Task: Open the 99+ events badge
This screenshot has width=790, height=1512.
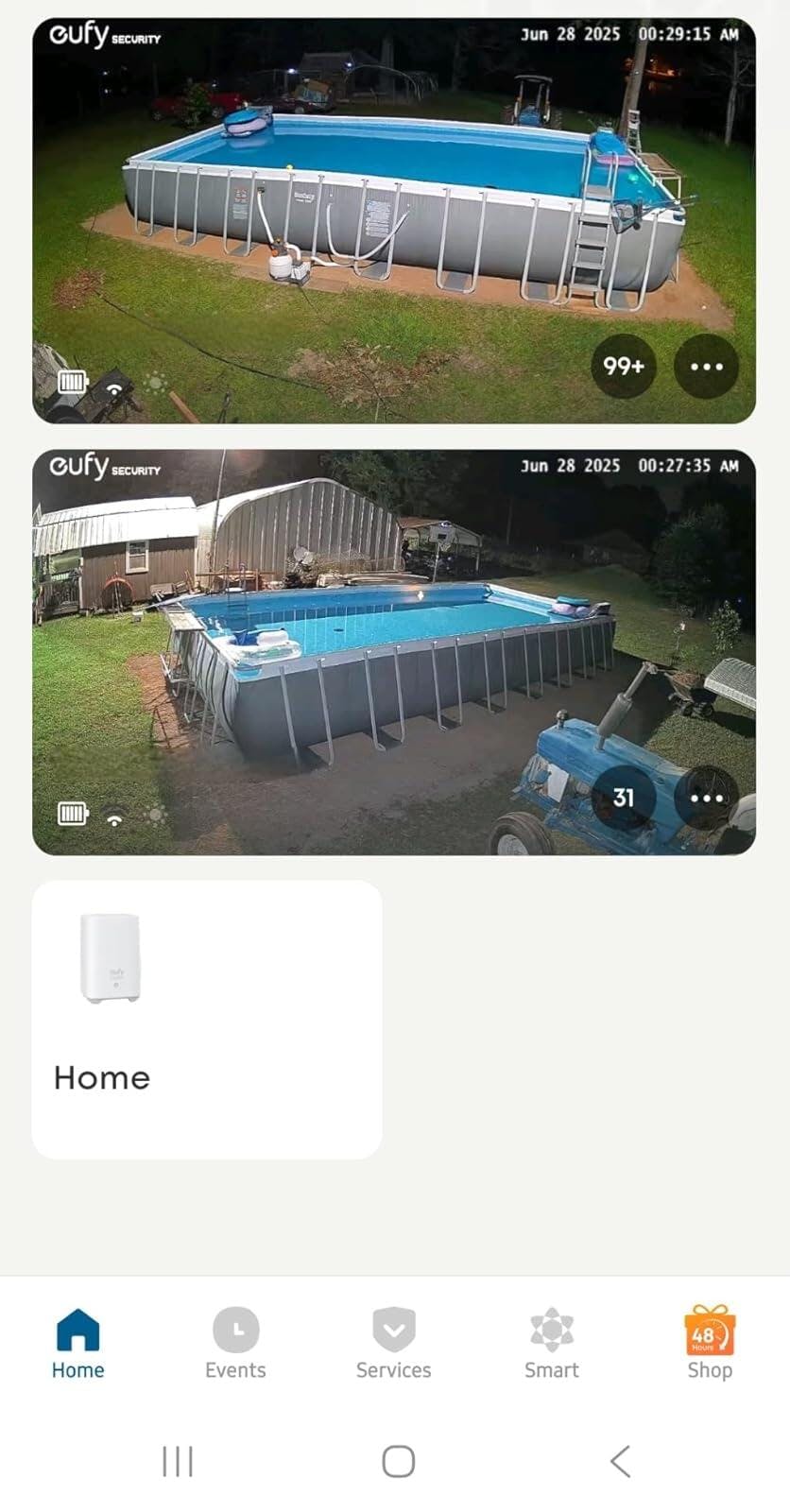Action: 623,366
